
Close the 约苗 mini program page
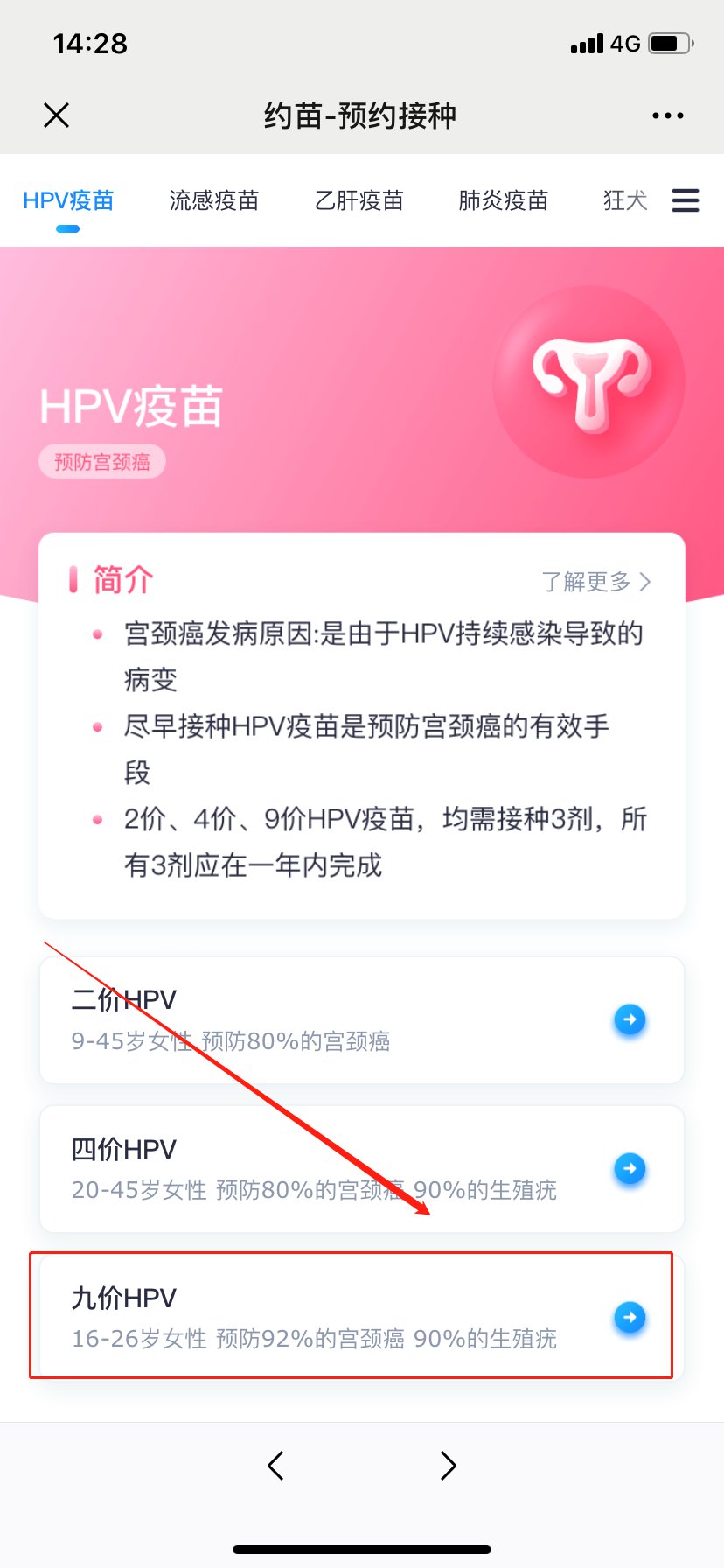(57, 115)
